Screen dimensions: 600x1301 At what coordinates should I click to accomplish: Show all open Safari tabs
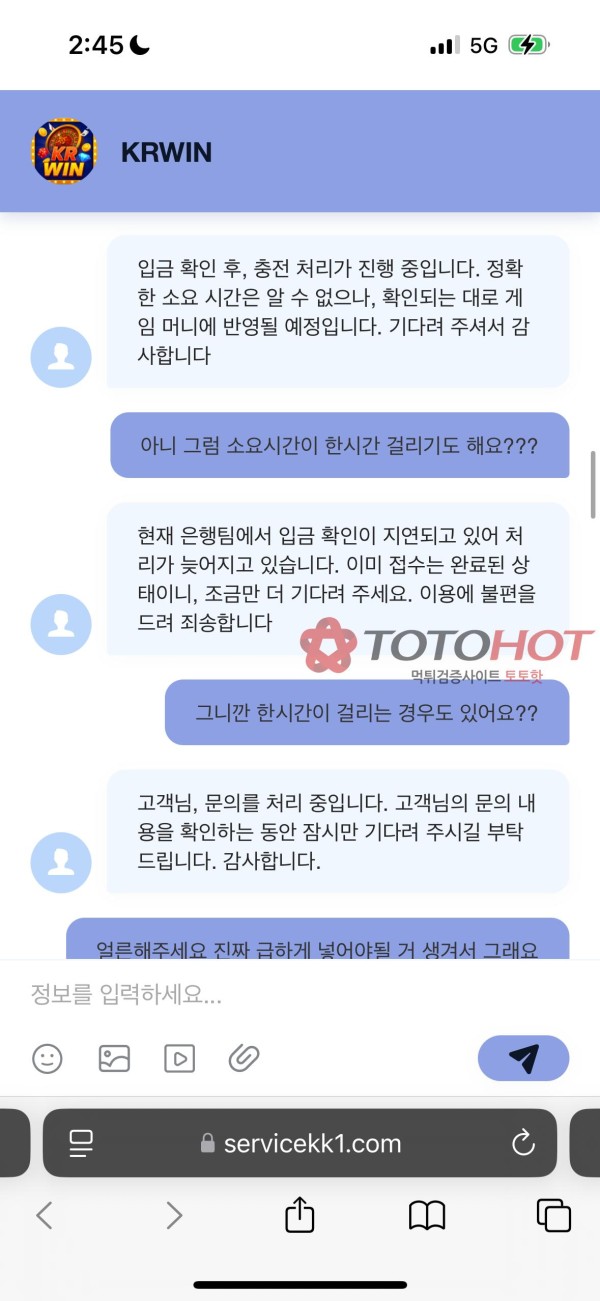pos(553,1215)
